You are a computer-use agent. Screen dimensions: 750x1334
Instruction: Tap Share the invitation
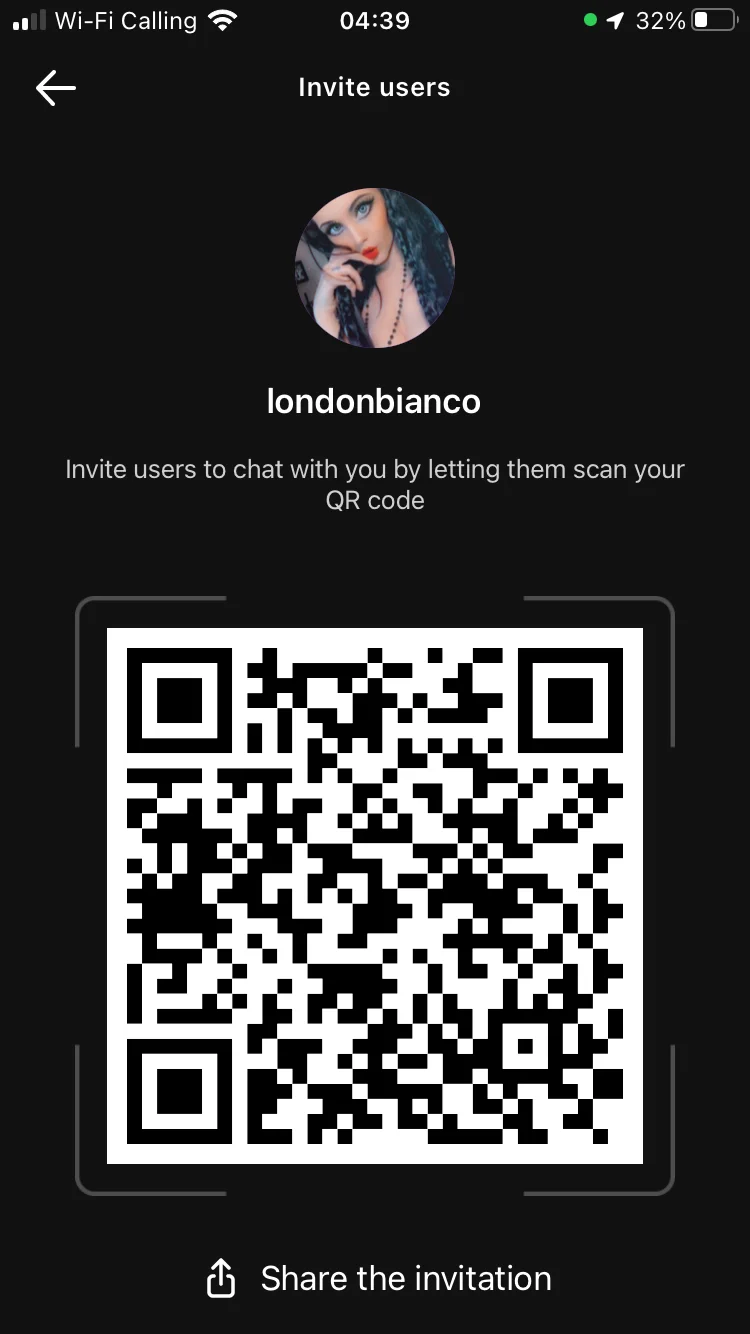[378, 1278]
